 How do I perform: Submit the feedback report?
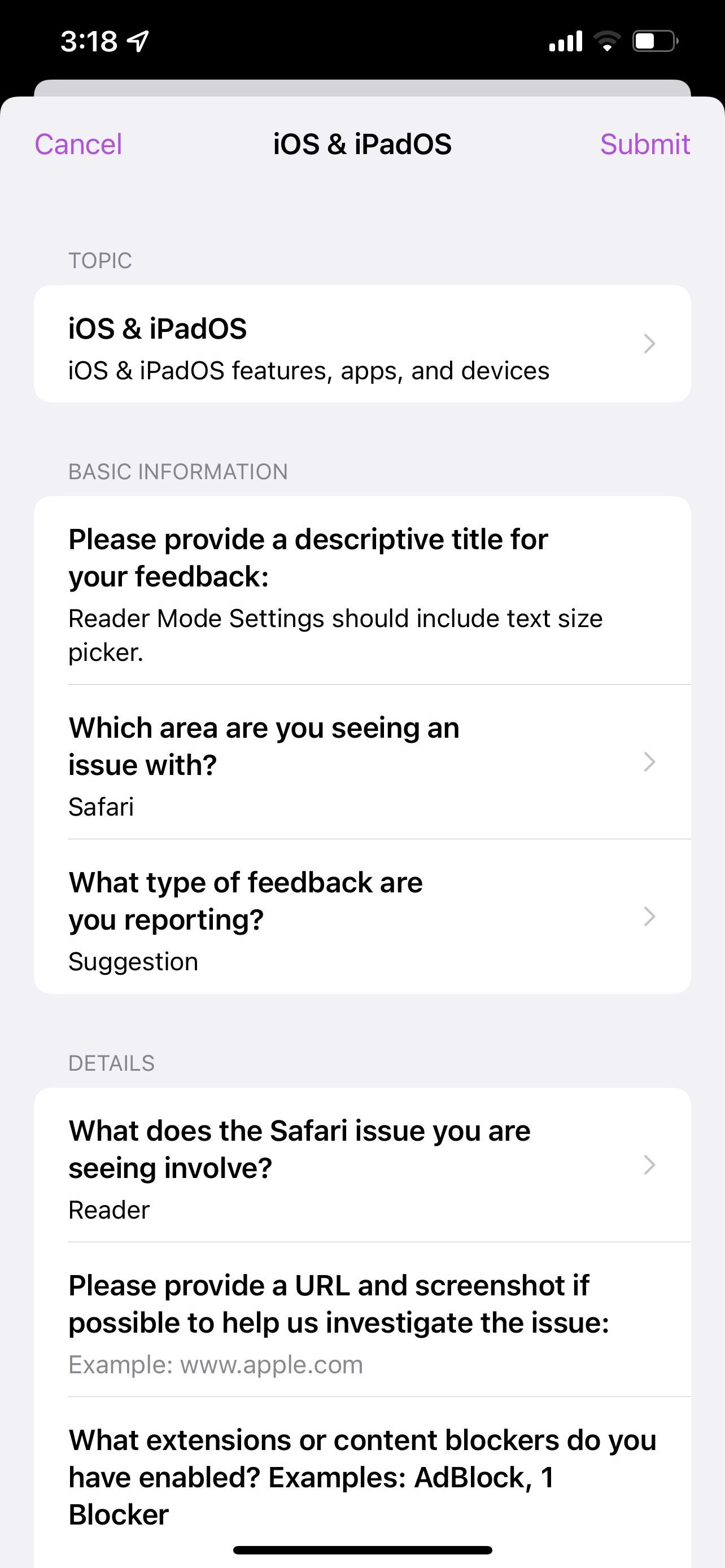coord(645,145)
